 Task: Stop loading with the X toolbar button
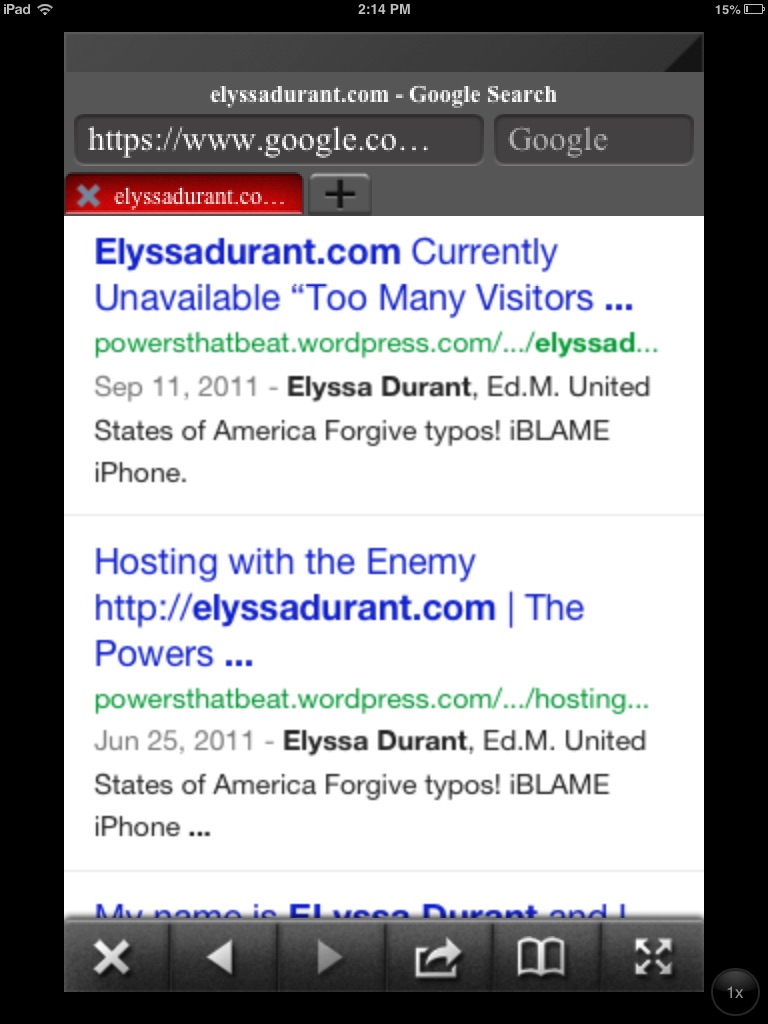(x=112, y=958)
